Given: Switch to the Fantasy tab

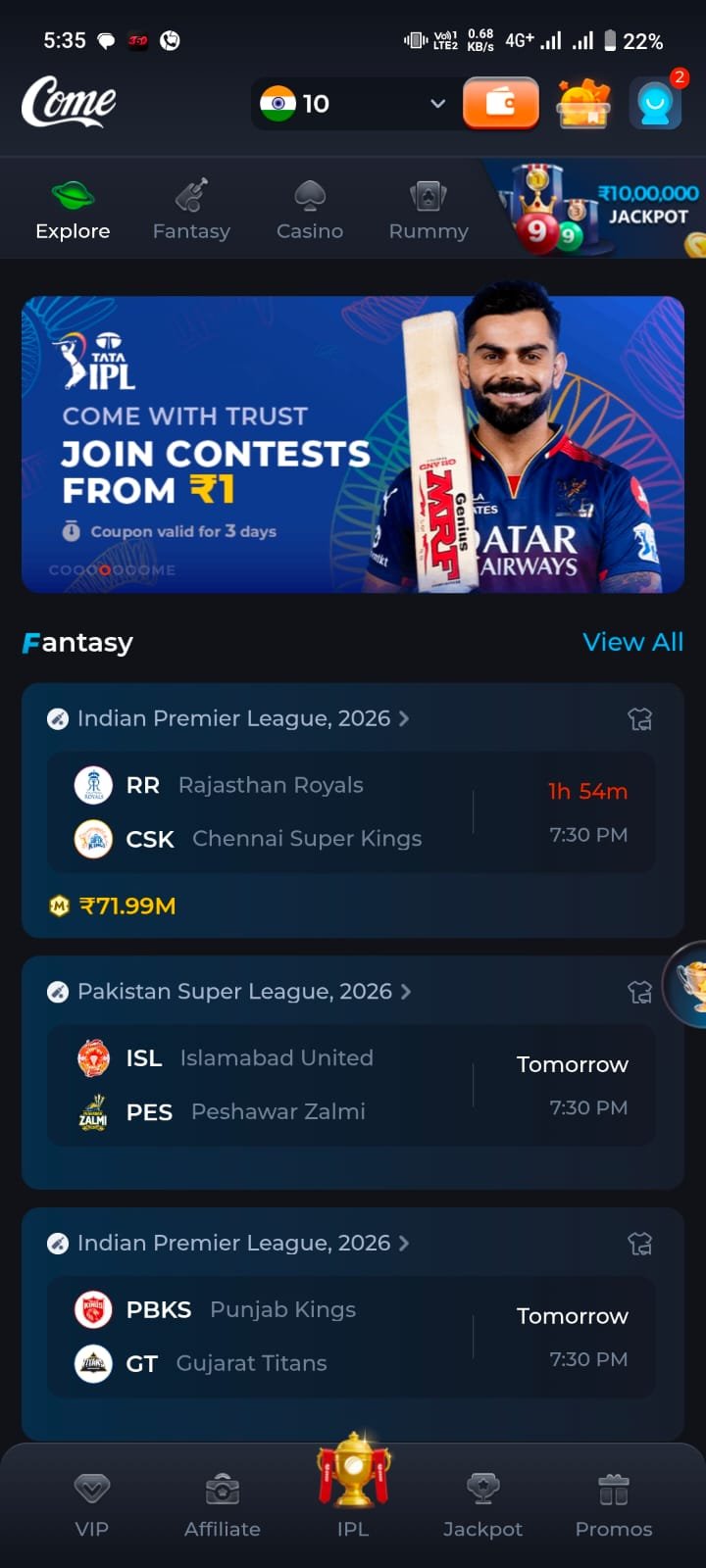Looking at the screenshot, I should pyautogui.click(x=191, y=210).
